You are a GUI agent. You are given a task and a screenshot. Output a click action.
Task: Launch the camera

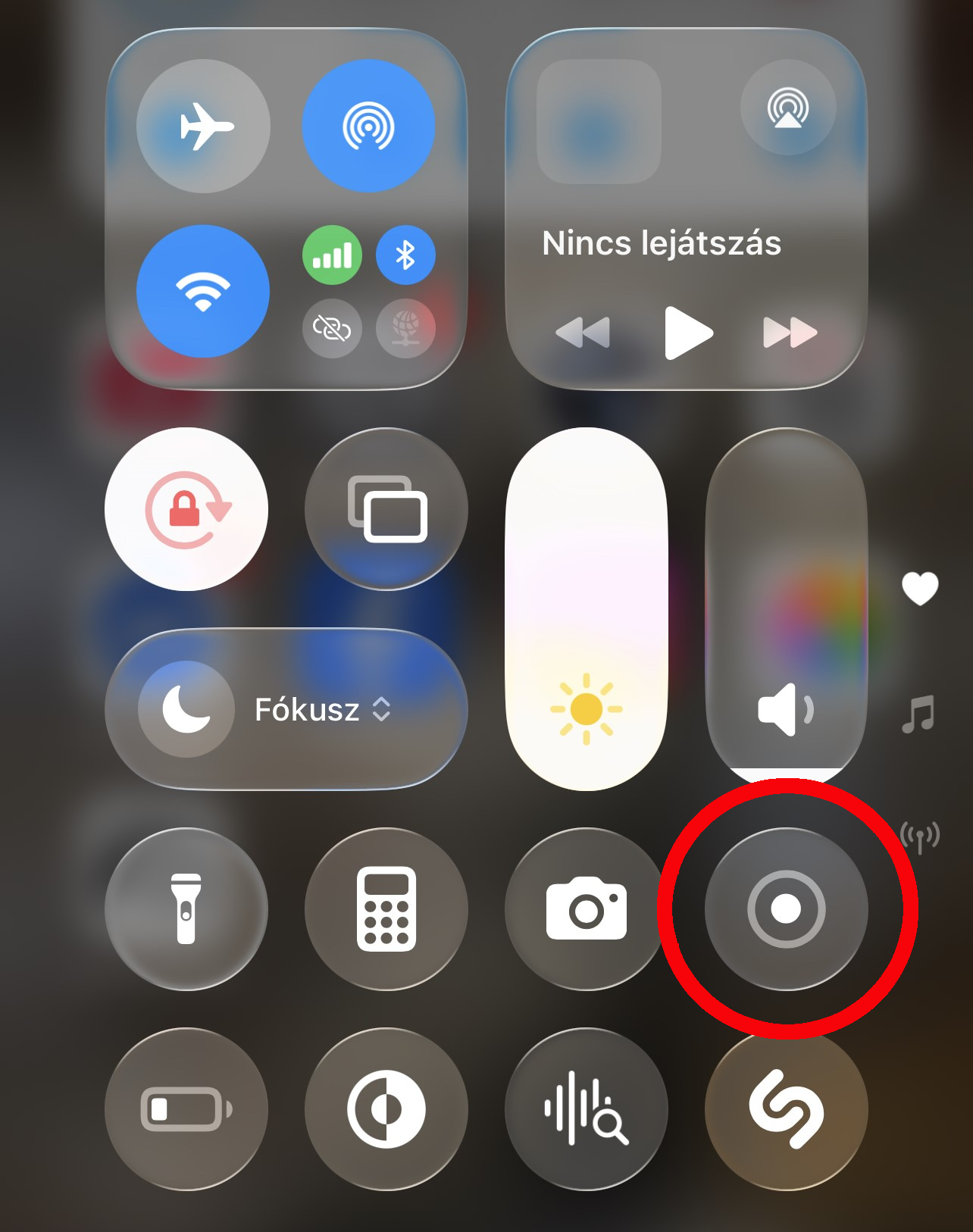tap(587, 908)
